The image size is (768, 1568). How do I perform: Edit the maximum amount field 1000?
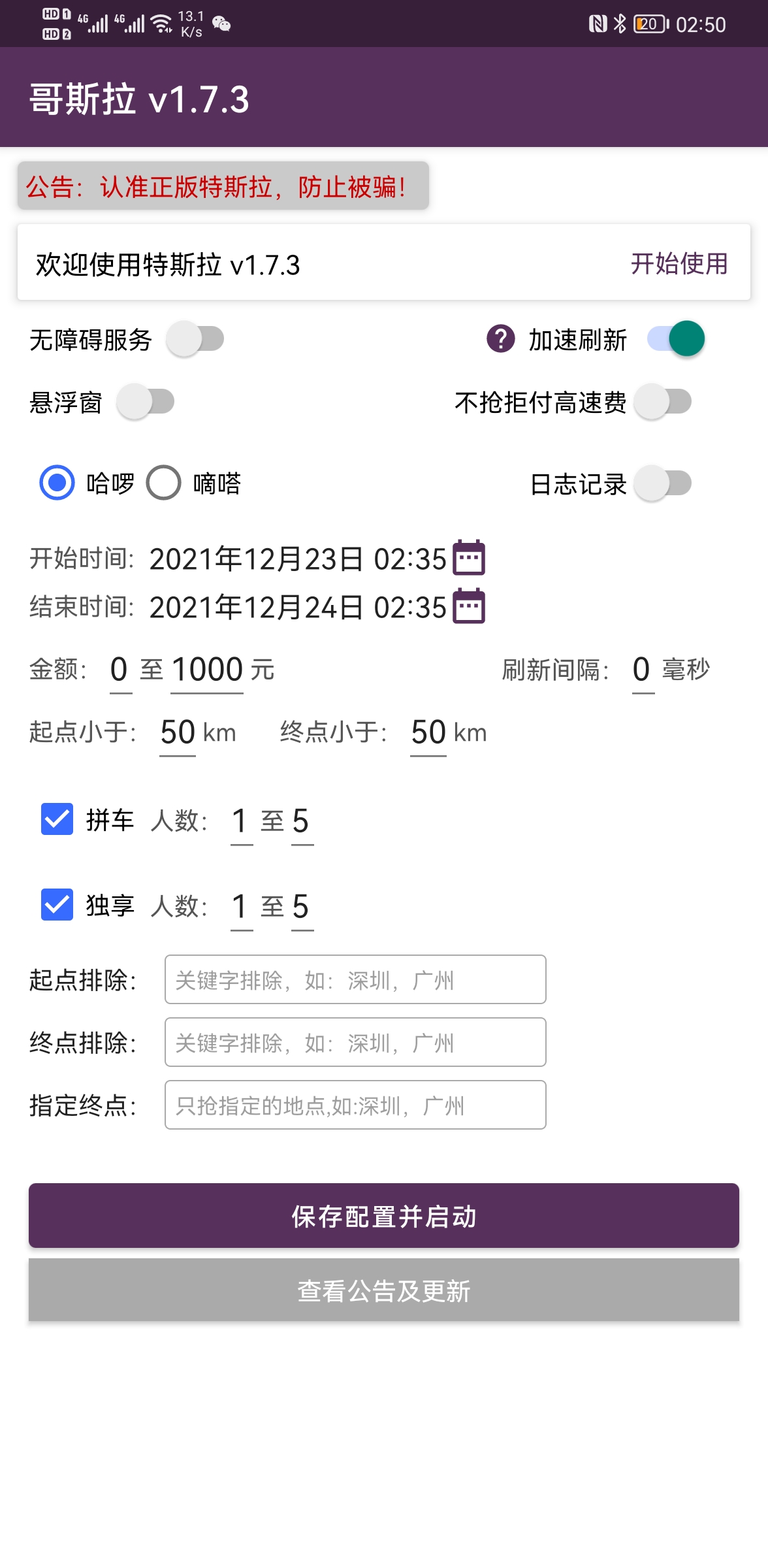click(207, 670)
